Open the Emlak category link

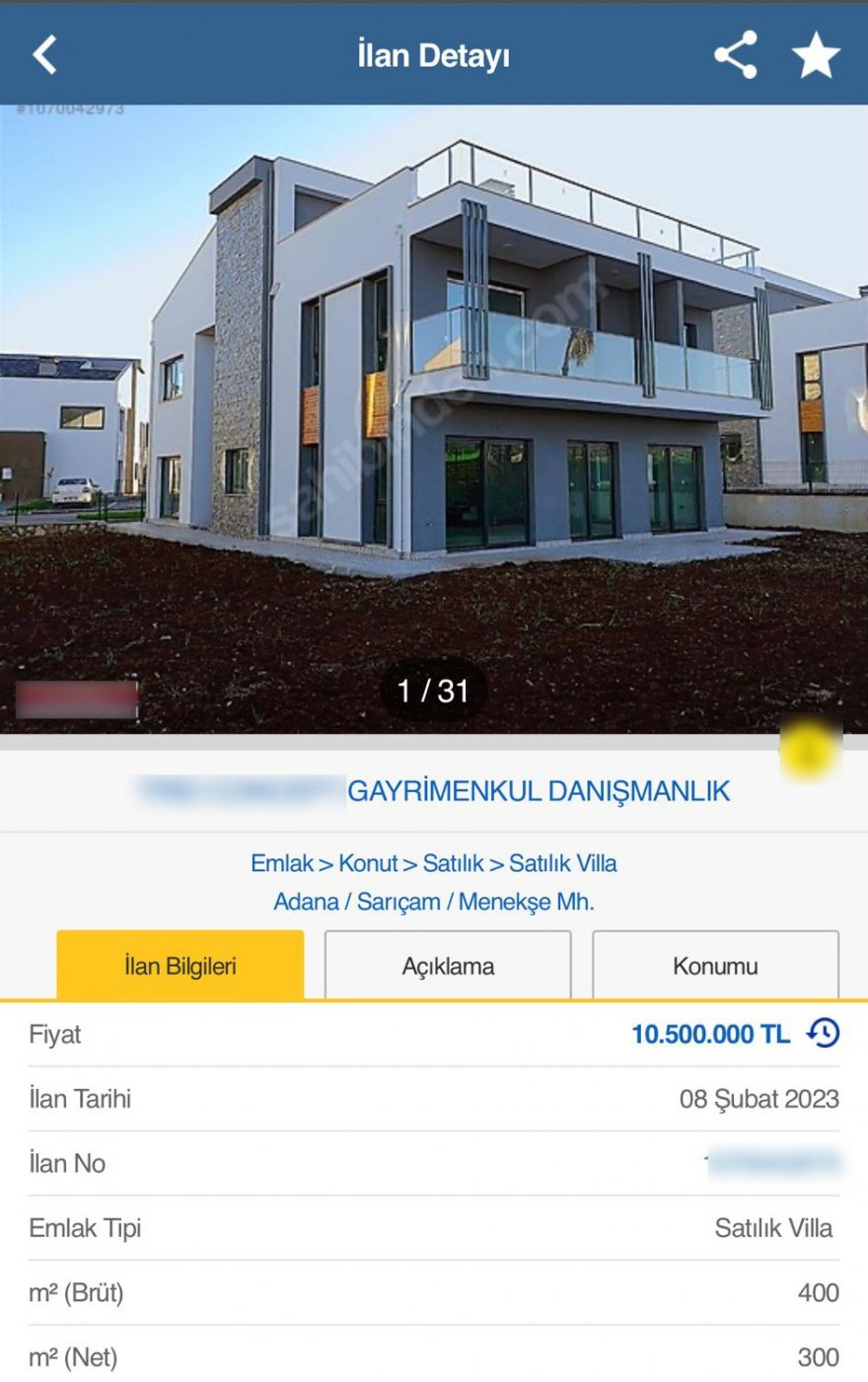[x=281, y=863]
